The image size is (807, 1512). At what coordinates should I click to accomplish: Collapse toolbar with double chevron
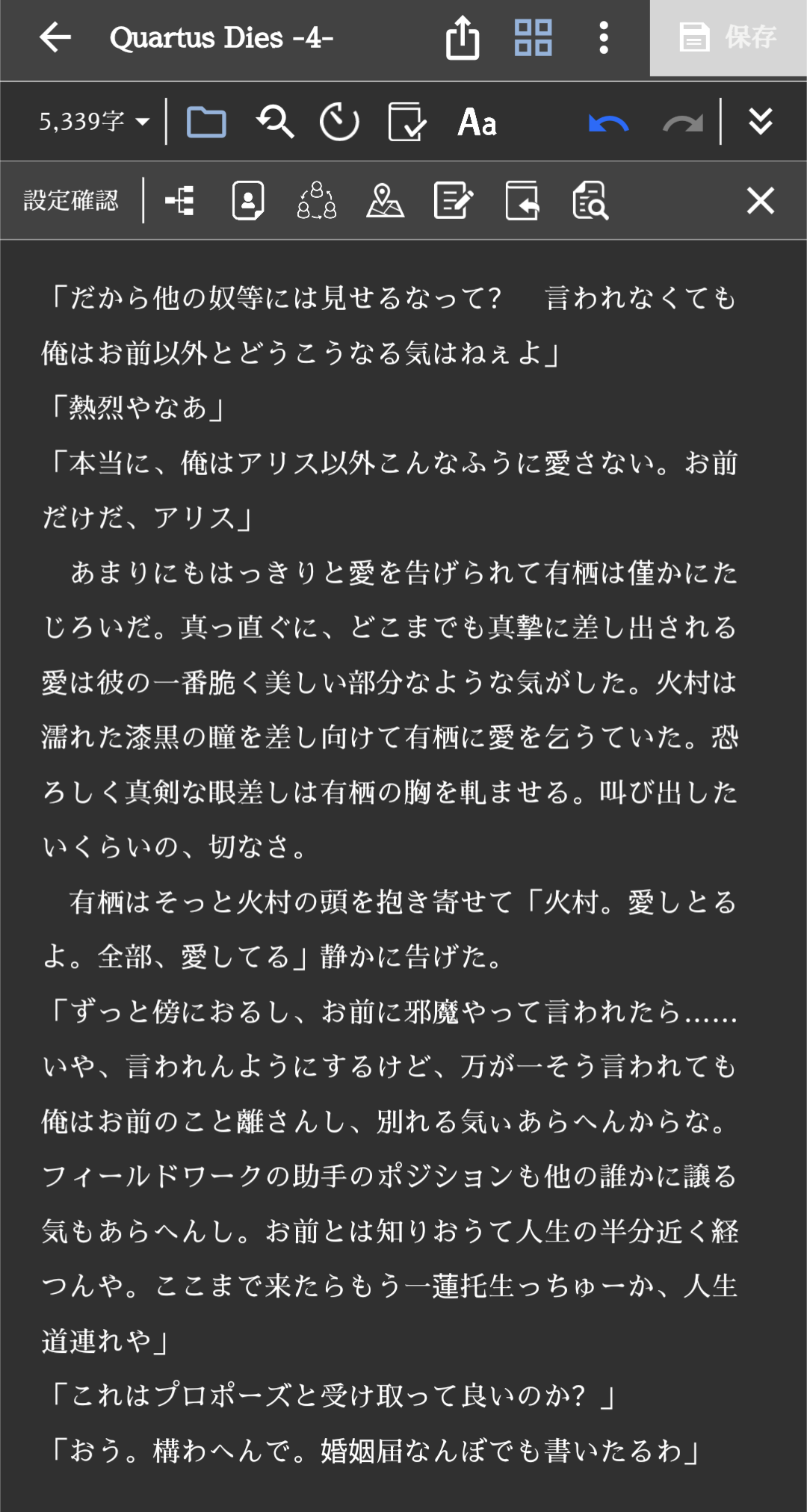(761, 121)
